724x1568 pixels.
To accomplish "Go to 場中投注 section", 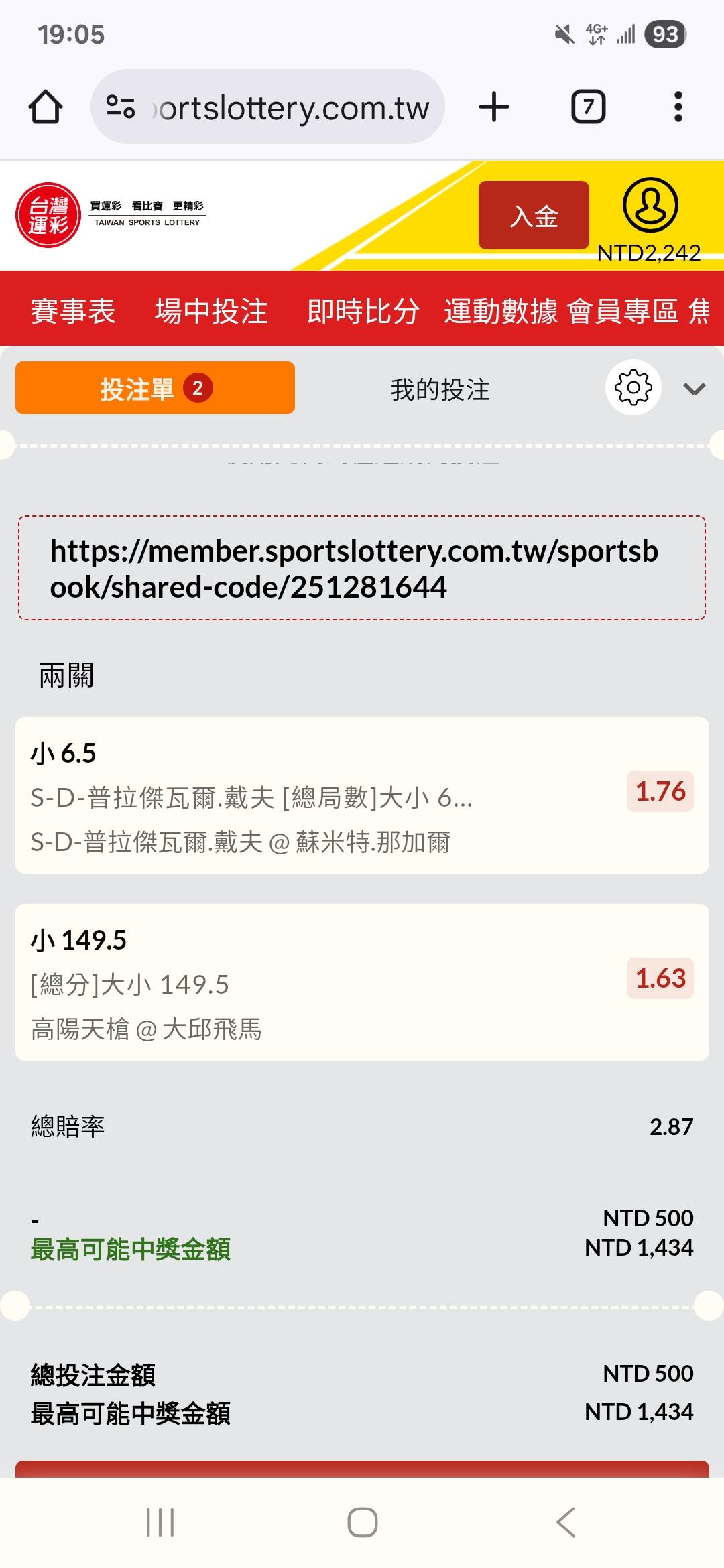I will [x=211, y=312].
